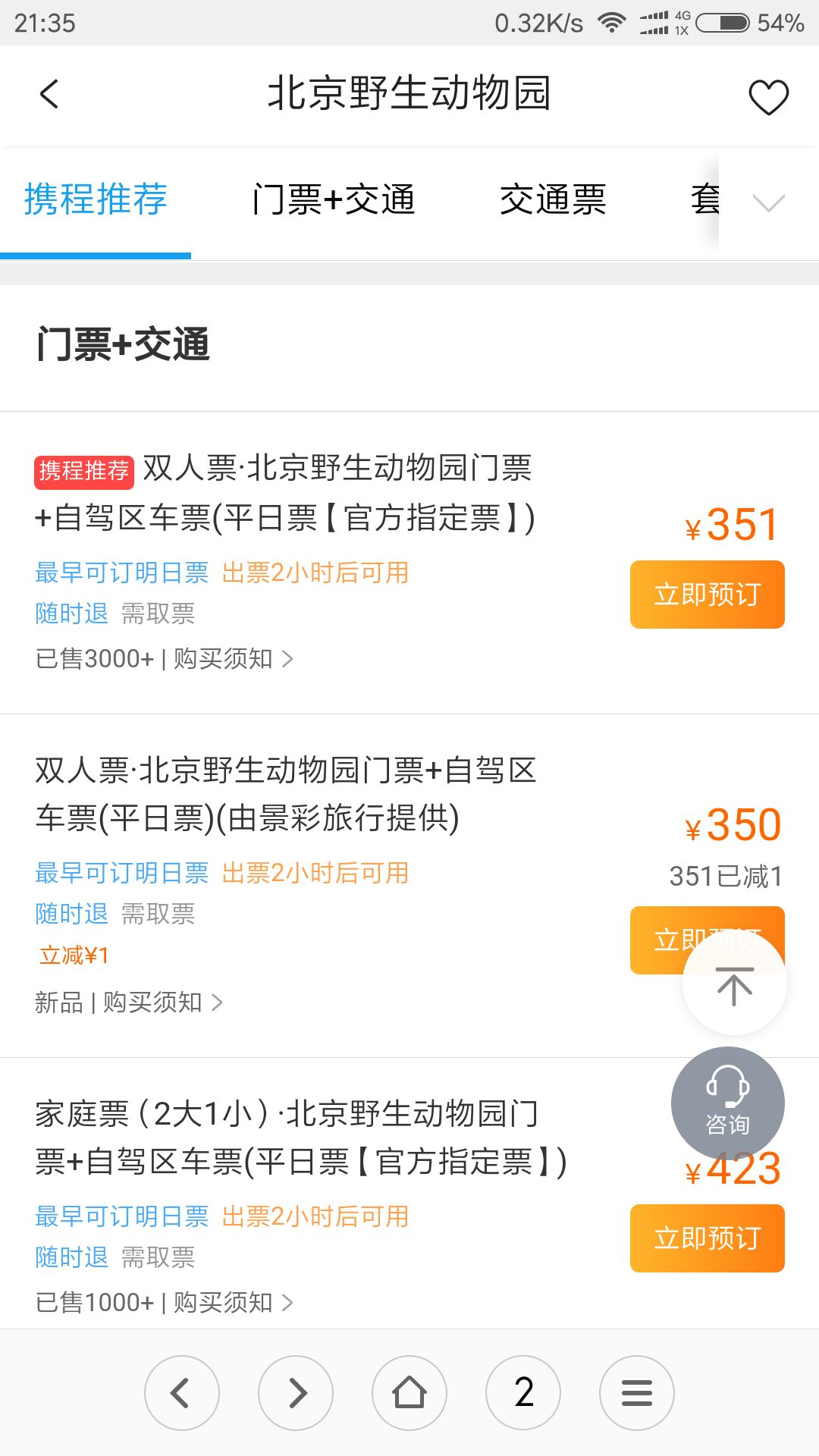Open 购买须知 for the ¥351 双人票
Screen dimensions: 819x1456
pos(232,659)
